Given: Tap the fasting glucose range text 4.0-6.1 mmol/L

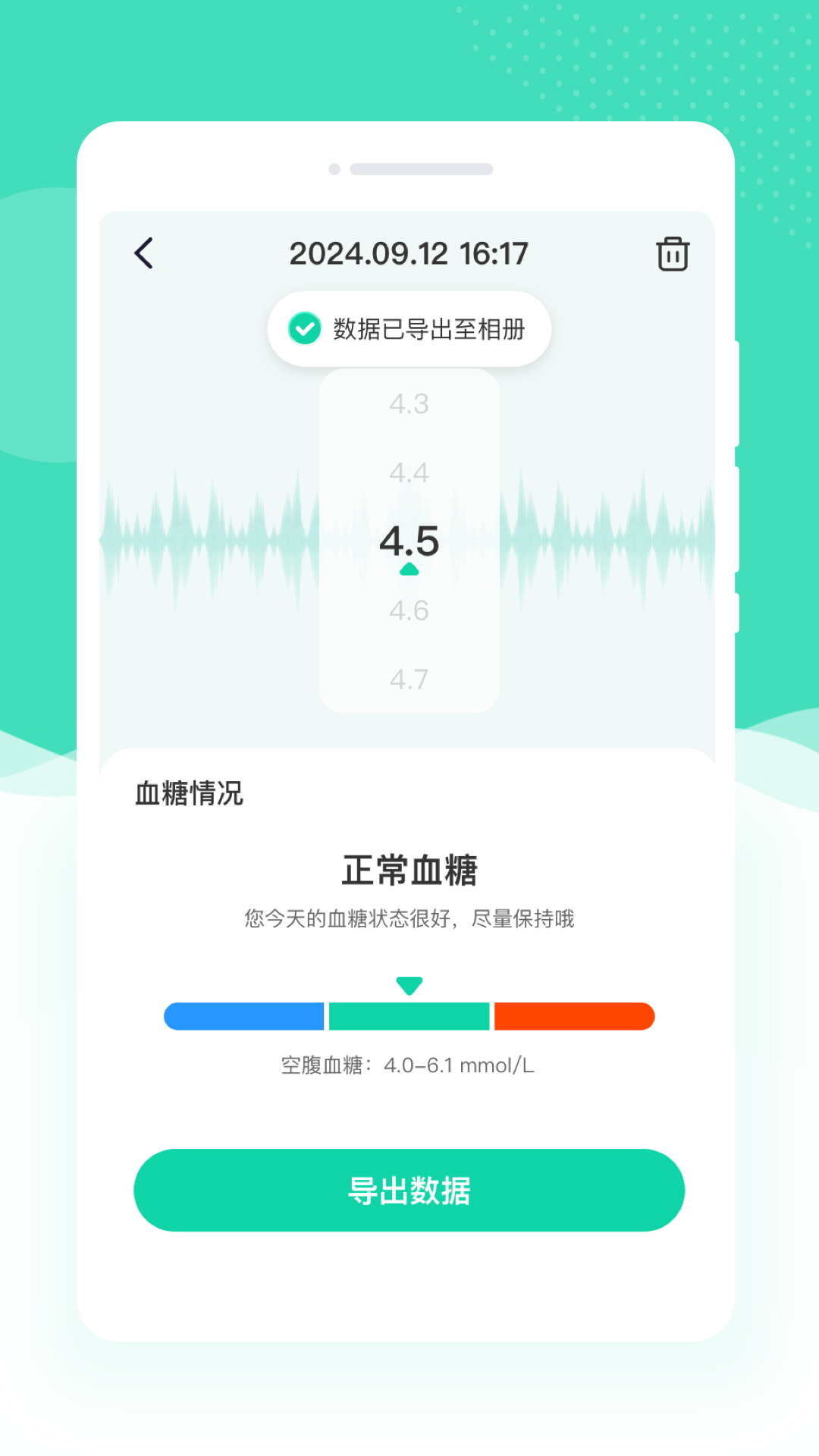Looking at the screenshot, I should coord(409,1065).
